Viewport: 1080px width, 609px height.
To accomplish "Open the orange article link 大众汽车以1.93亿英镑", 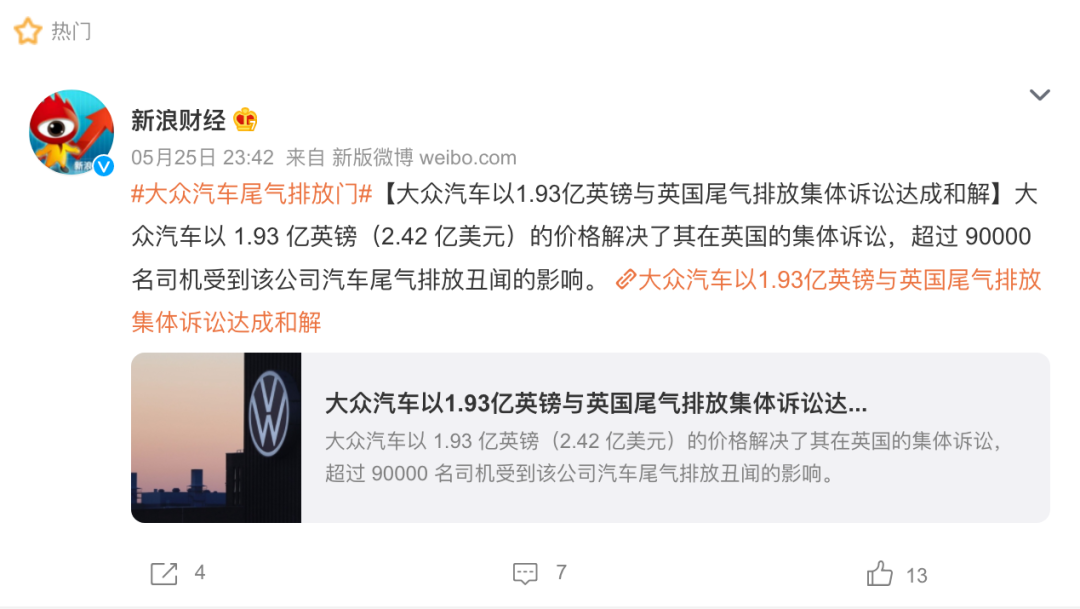I will point(838,280).
